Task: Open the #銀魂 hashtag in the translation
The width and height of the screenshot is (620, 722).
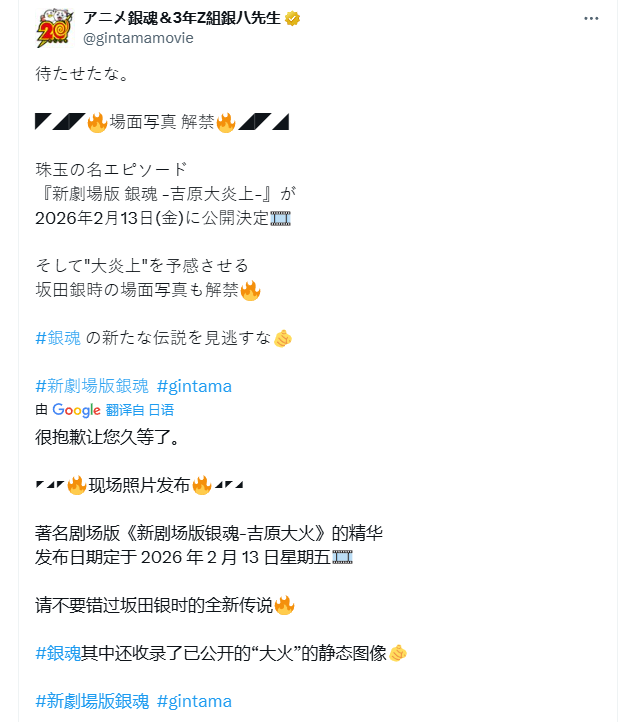Action: tap(58, 653)
